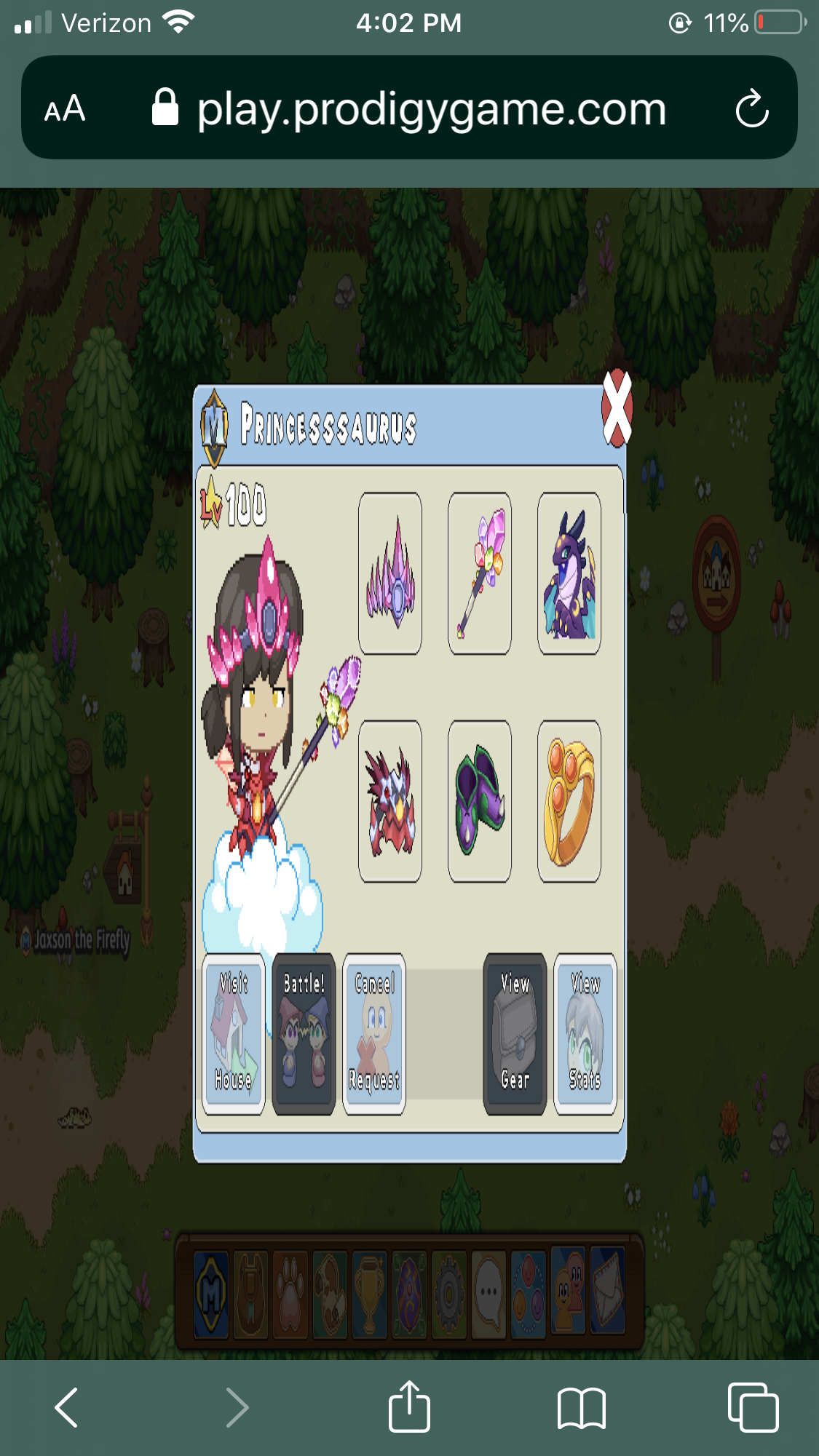
Task: Open the View Gear button
Action: tap(515, 1033)
